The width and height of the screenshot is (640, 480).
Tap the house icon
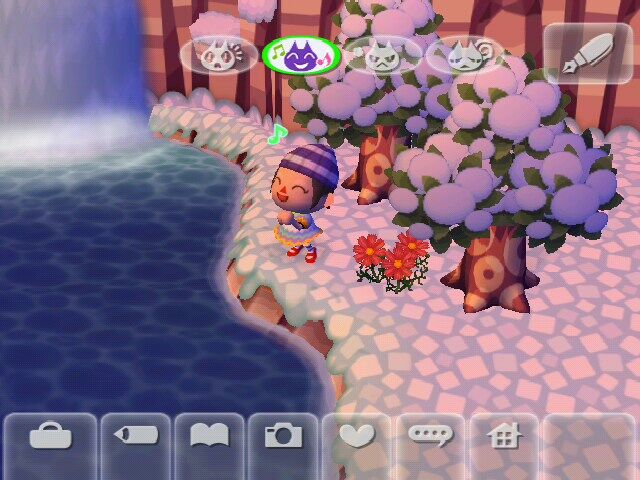point(503,437)
